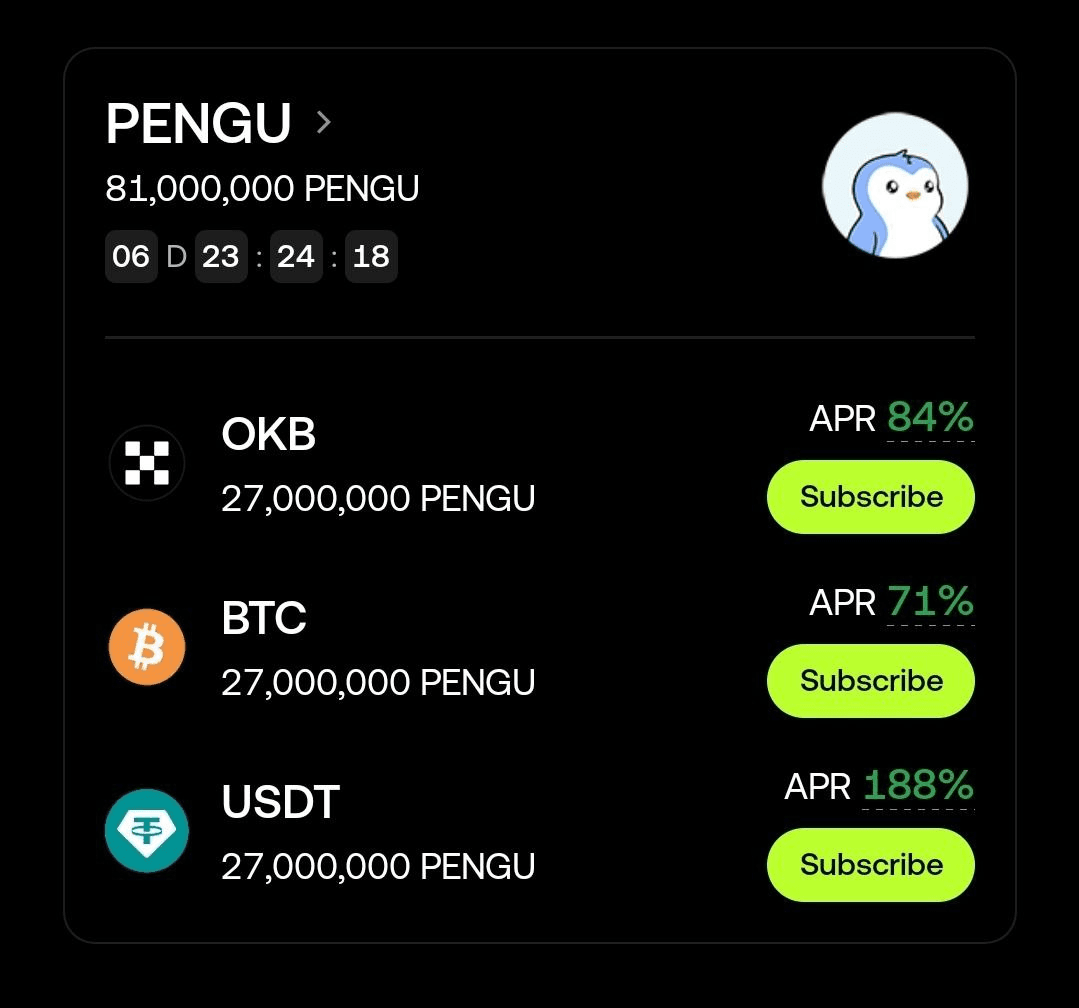Show info for the USDT 188% APR
The height and width of the screenshot is (1008, 1079).
[x=917, y=786]
